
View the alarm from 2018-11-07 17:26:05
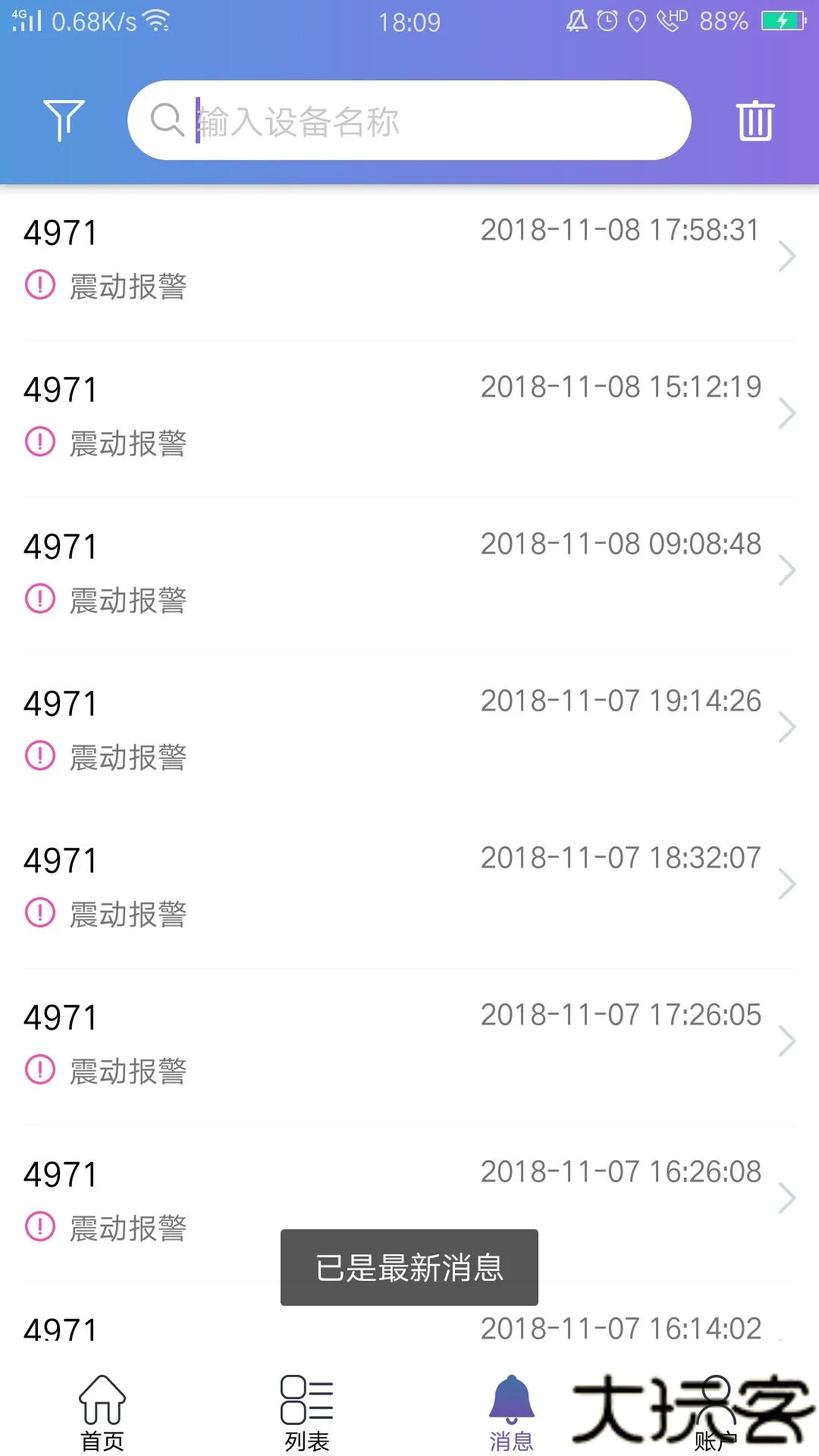(x=409, y=1043)
